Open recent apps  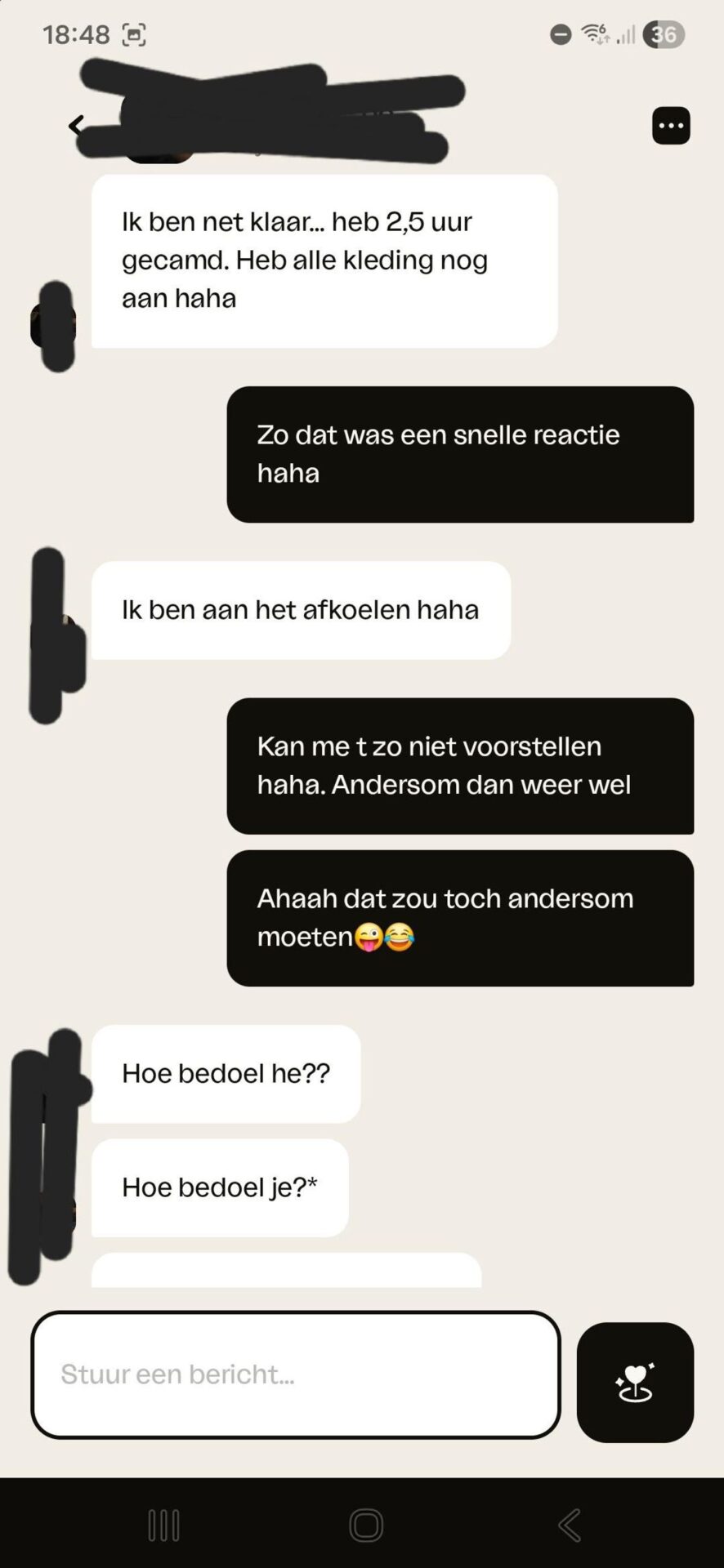163,1525
